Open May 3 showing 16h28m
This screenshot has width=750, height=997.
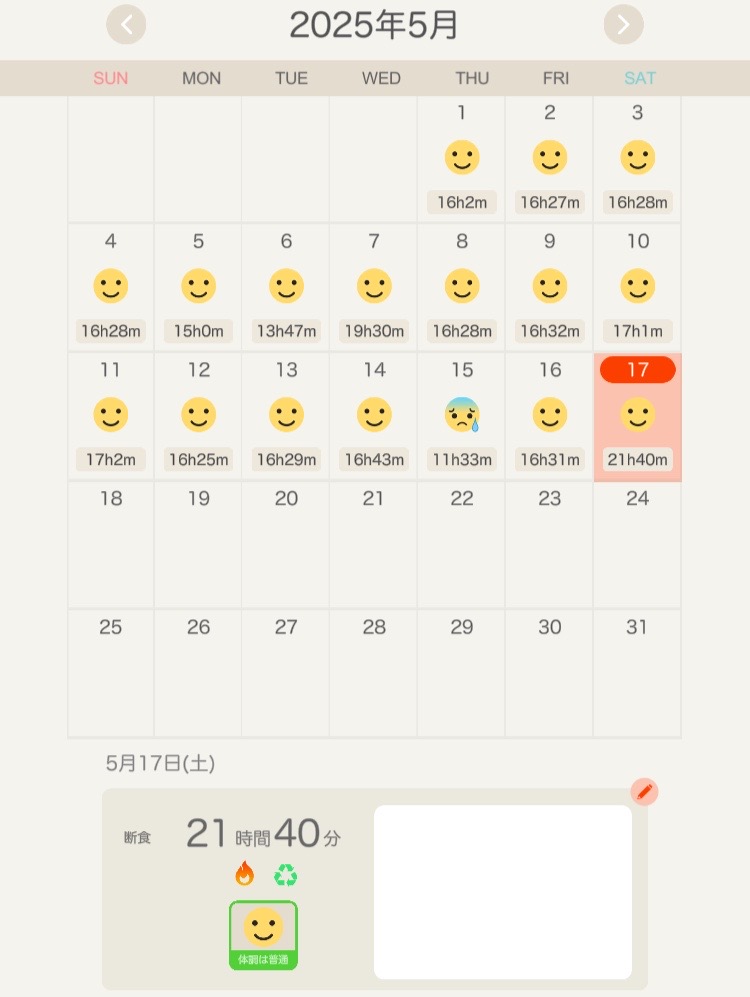[637, 160]
